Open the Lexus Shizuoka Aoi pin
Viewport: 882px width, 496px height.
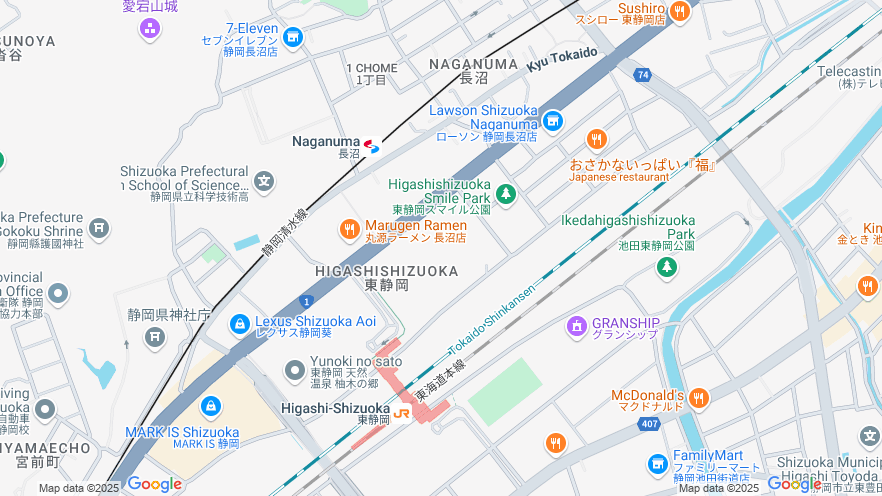click(x=240, y=324)
